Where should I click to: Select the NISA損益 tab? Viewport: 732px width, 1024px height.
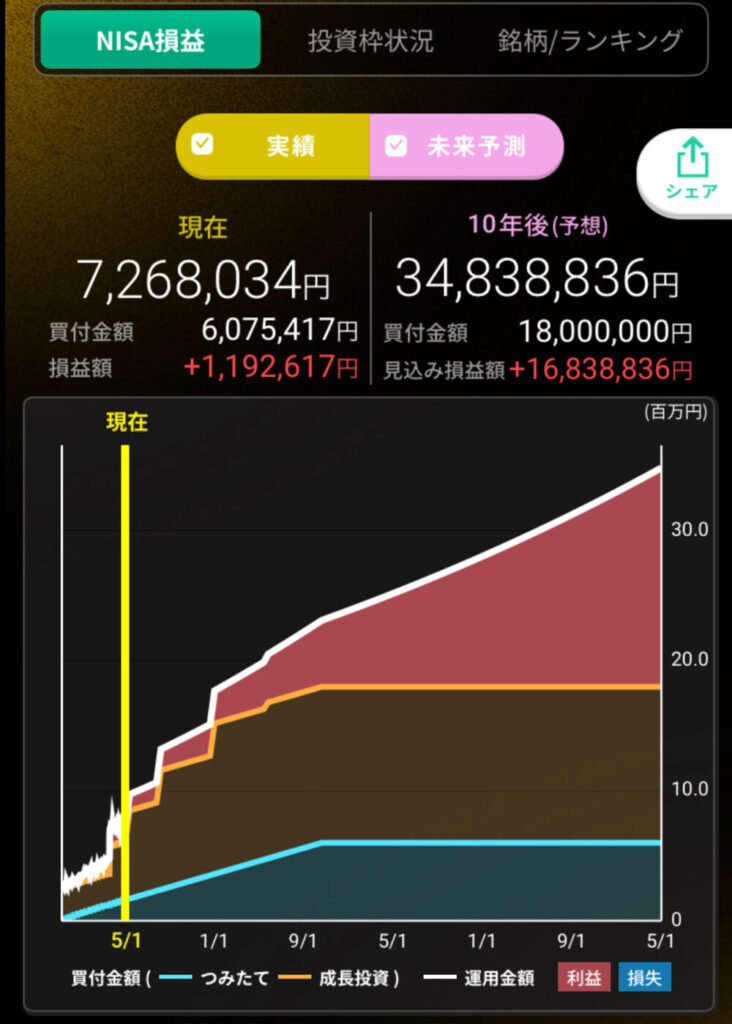coord(150,40)
